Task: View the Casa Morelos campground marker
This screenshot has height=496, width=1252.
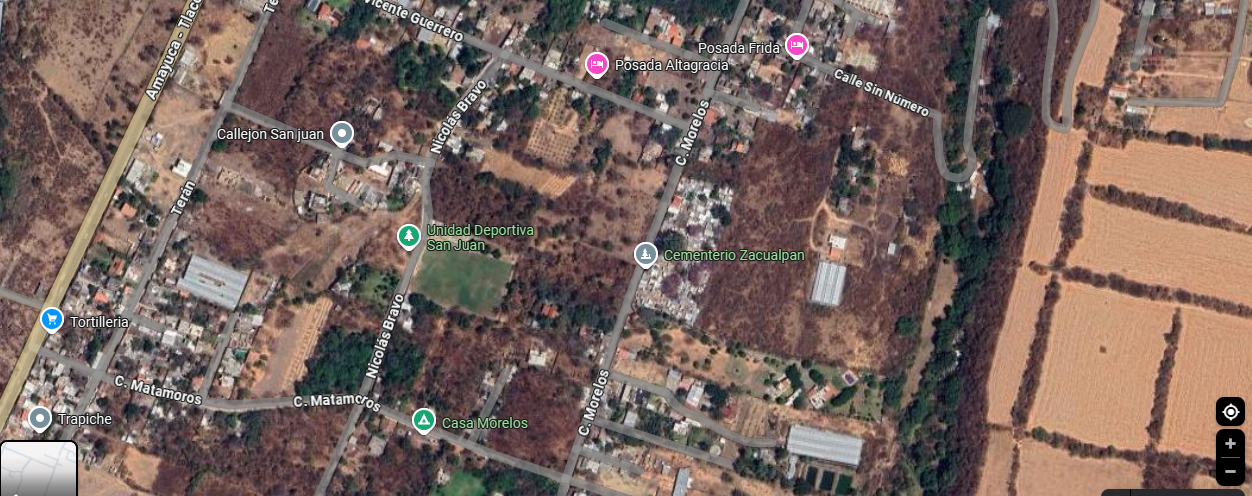Action: tap(424, 421)
